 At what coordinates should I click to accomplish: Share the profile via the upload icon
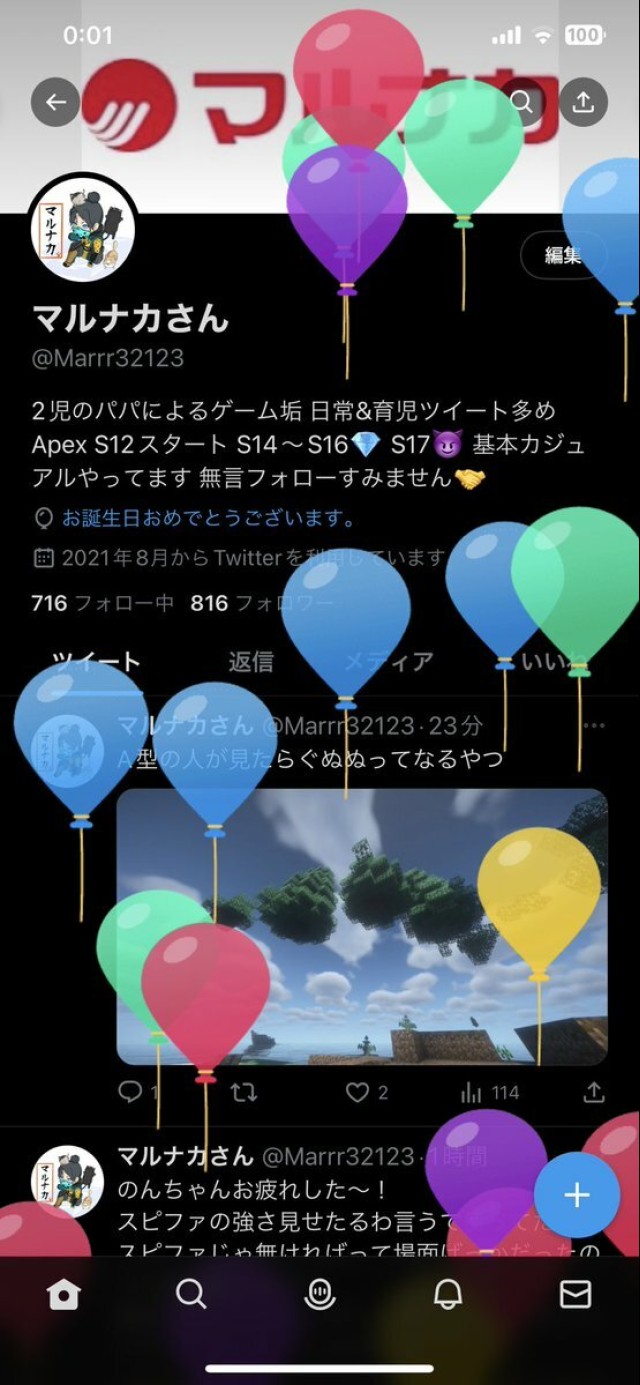pyautogui.click(x=583, y=102)
